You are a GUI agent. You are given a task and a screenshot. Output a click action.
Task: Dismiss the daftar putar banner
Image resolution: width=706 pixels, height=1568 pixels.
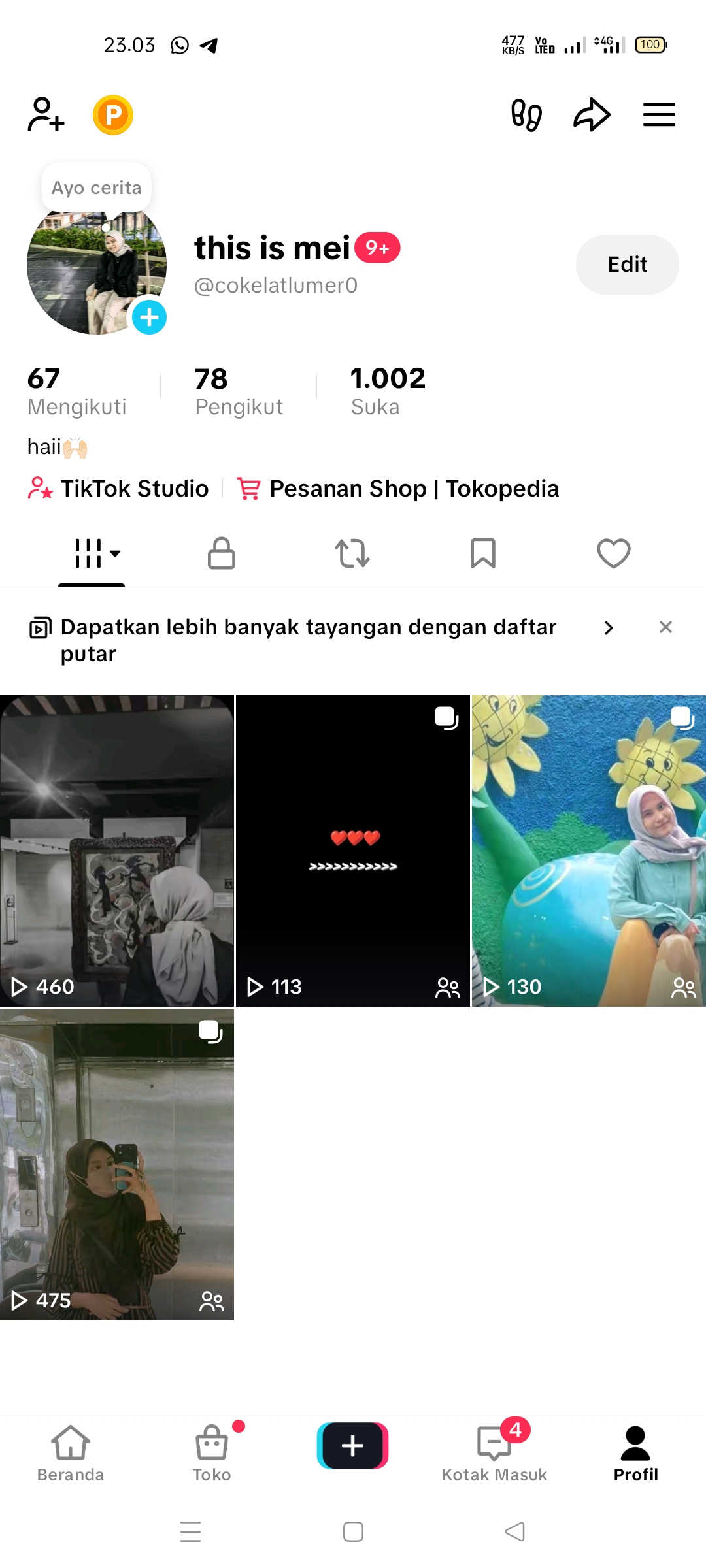tap(665, 627)
